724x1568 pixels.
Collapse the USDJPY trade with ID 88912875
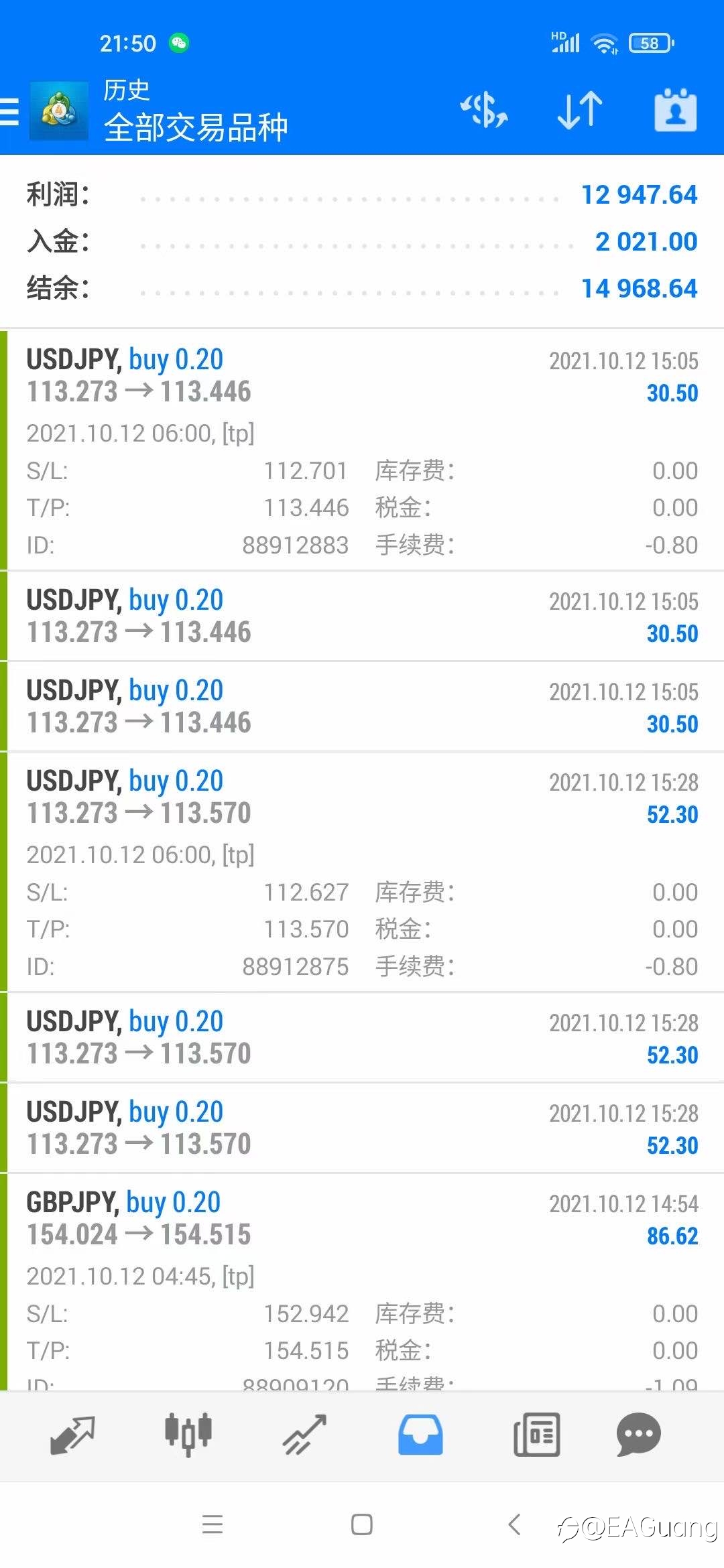click(x=362, y=872)
